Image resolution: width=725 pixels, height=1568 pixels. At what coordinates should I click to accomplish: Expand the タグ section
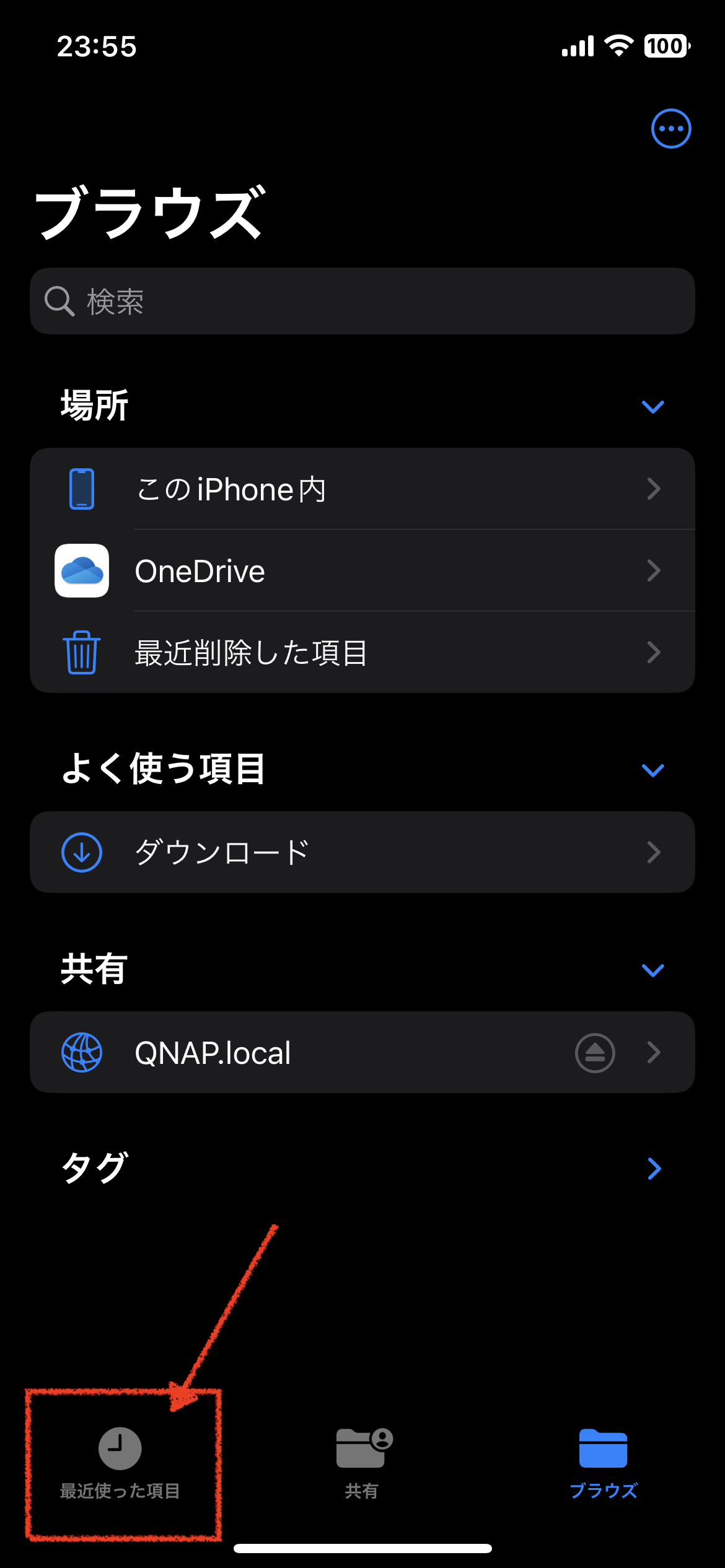point(654,1169)
